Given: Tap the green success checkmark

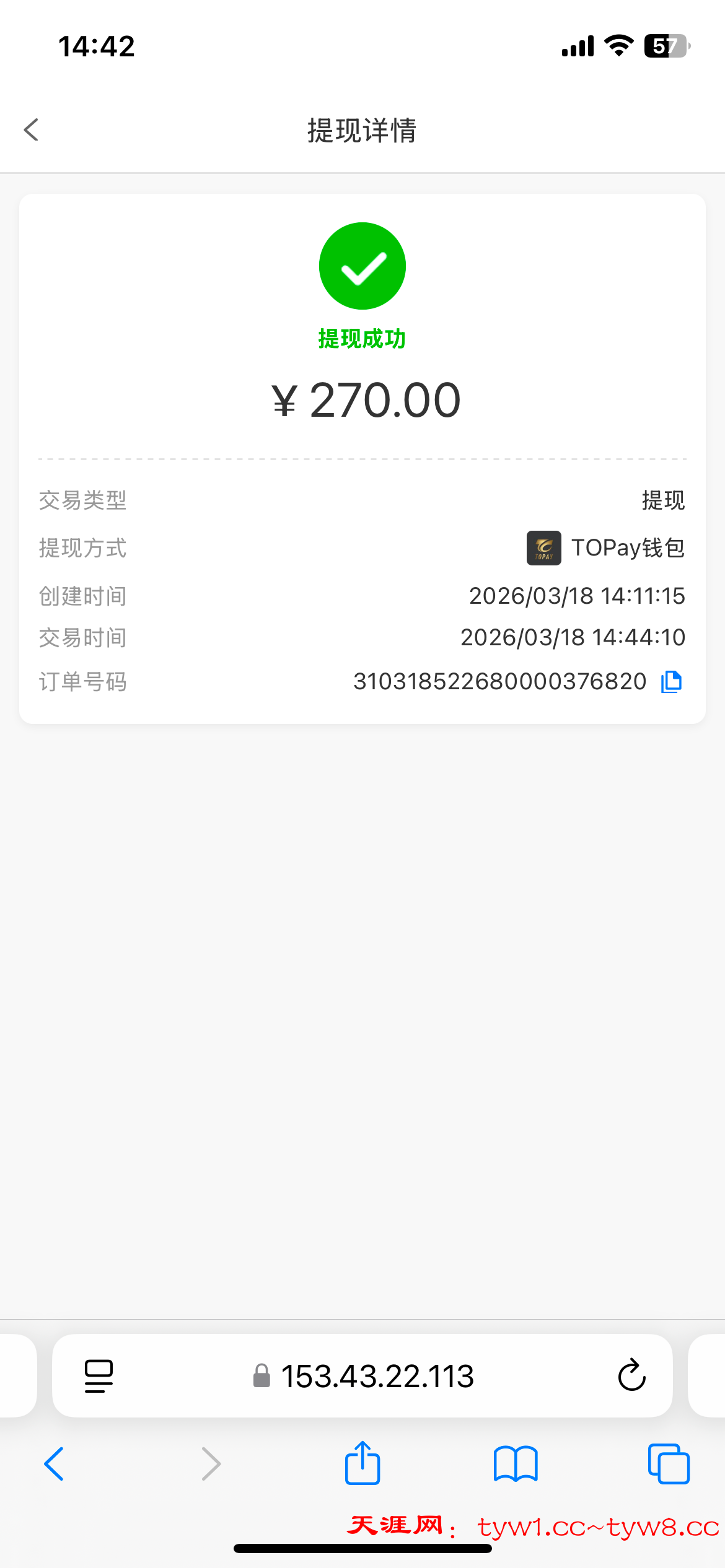Looking at the screenshot, I should click(362, 265).
